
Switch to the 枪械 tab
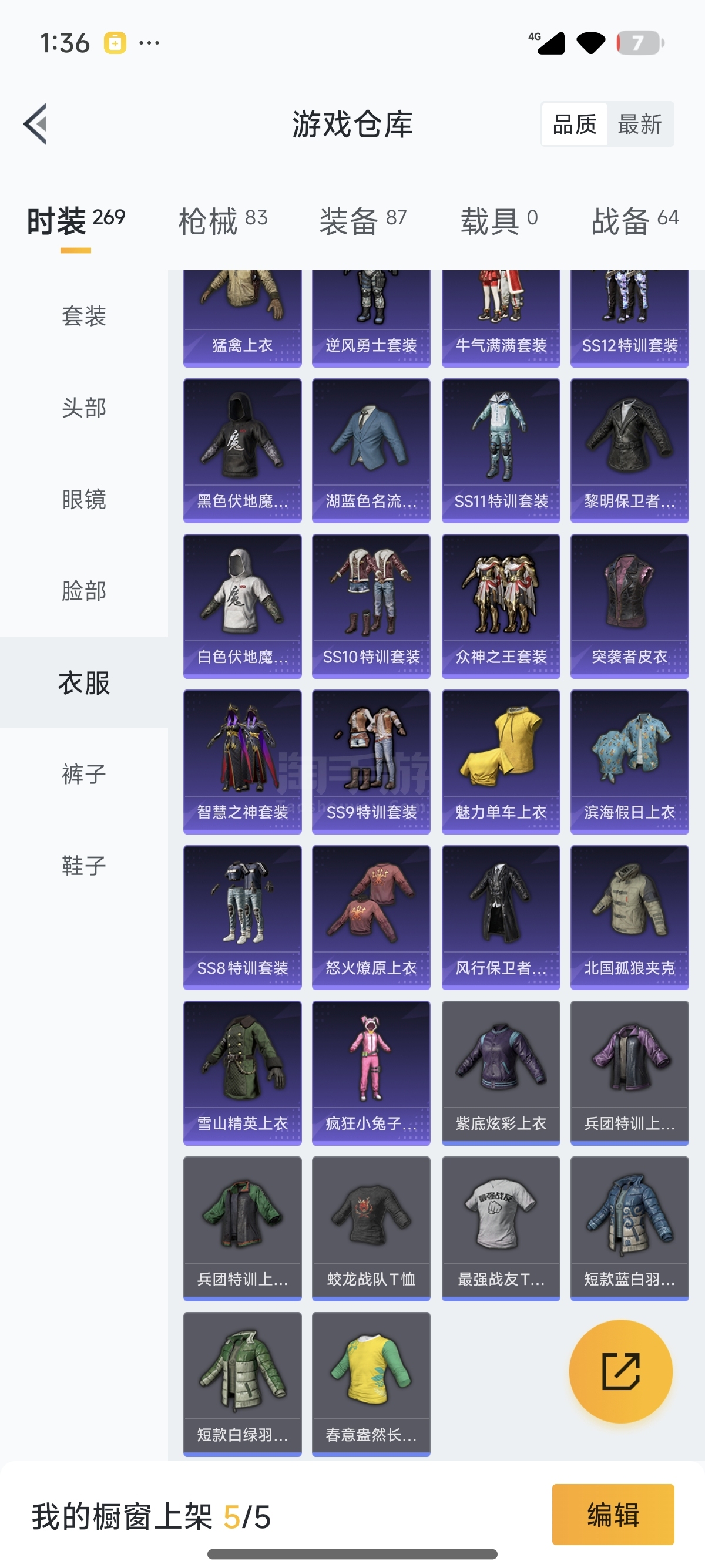tap(223, 220)
